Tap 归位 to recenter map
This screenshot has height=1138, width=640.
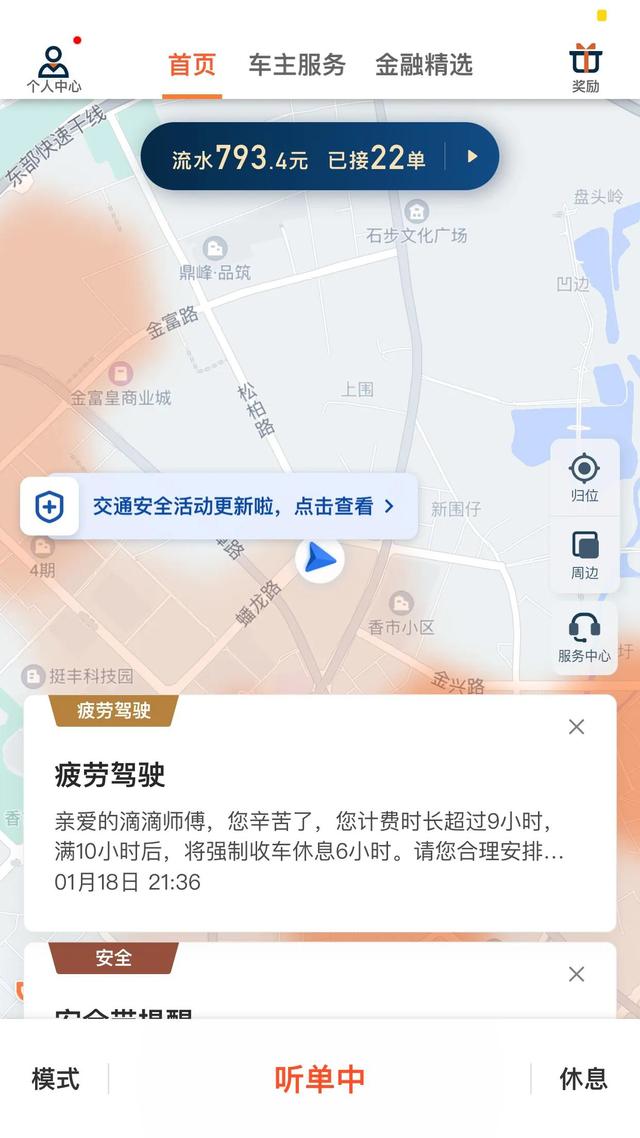click(x=584, y=476)
